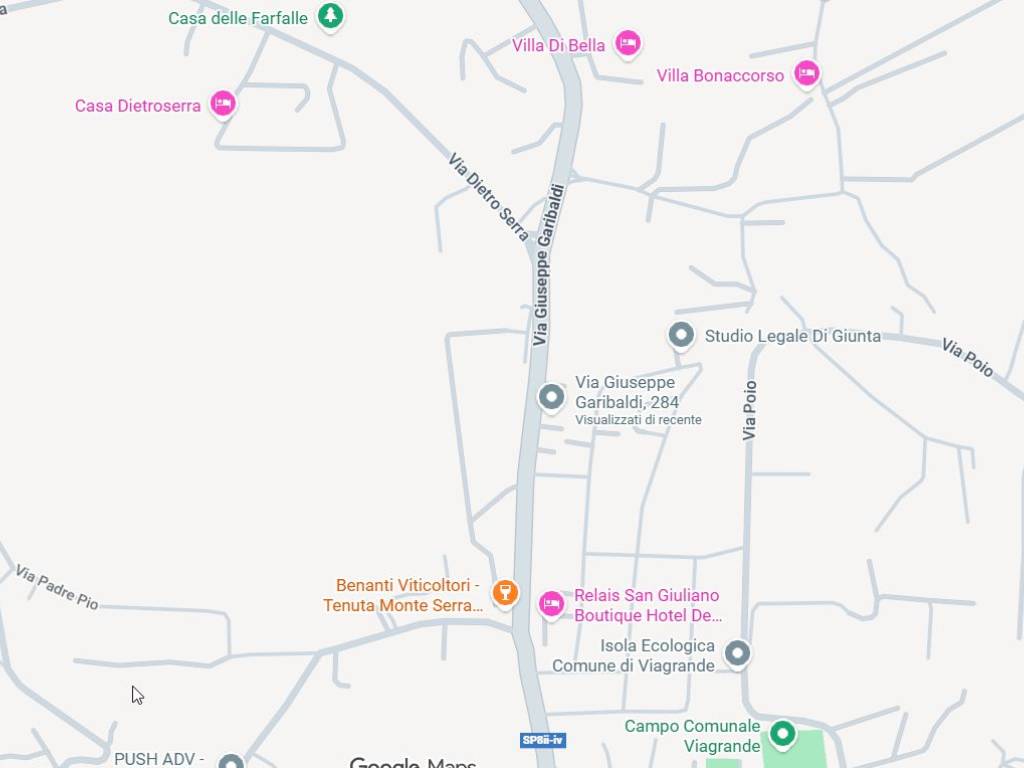Open the Relais San Giuliano Boutique Hotel pin
The height and width of the screenshot is (768, 1024).
[551, 603]
